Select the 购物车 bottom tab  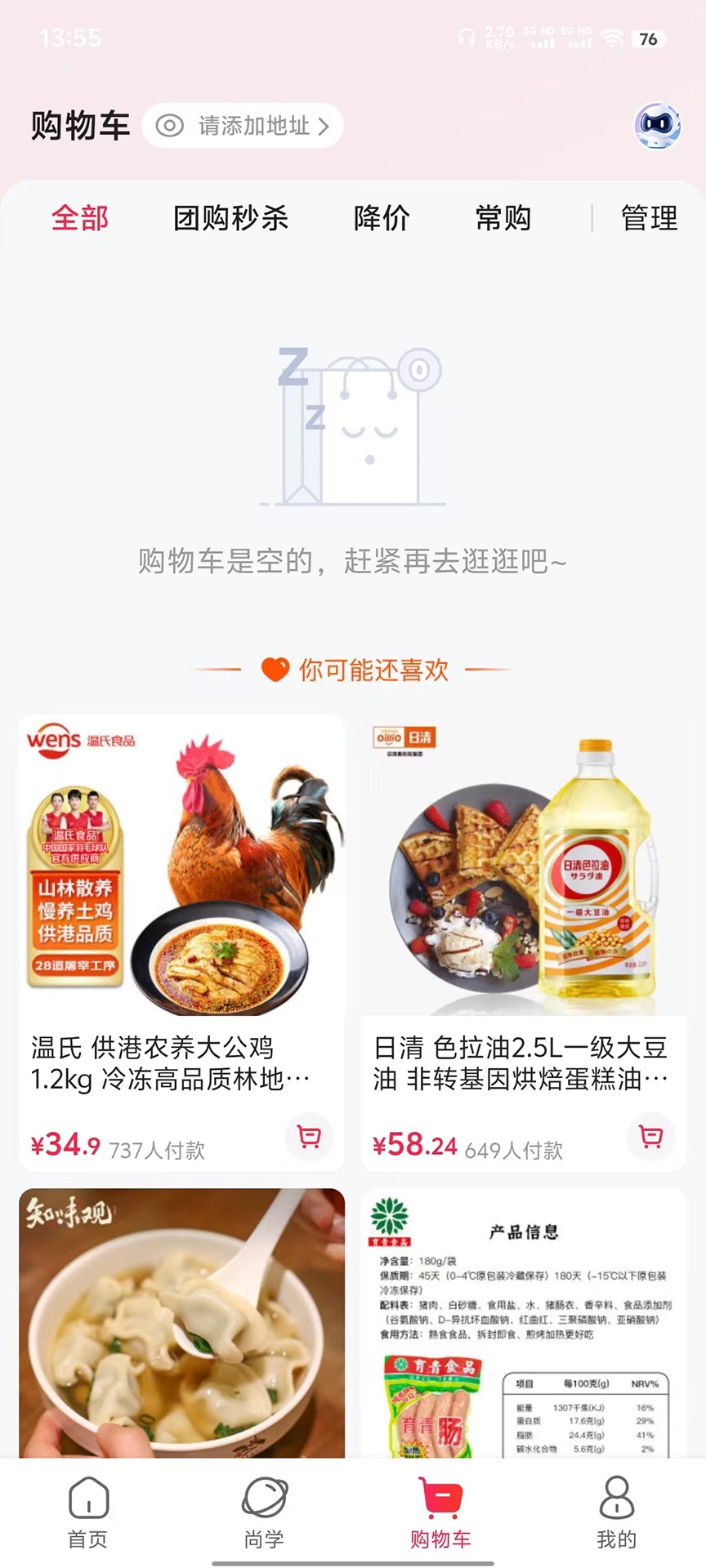[440, 1512]
